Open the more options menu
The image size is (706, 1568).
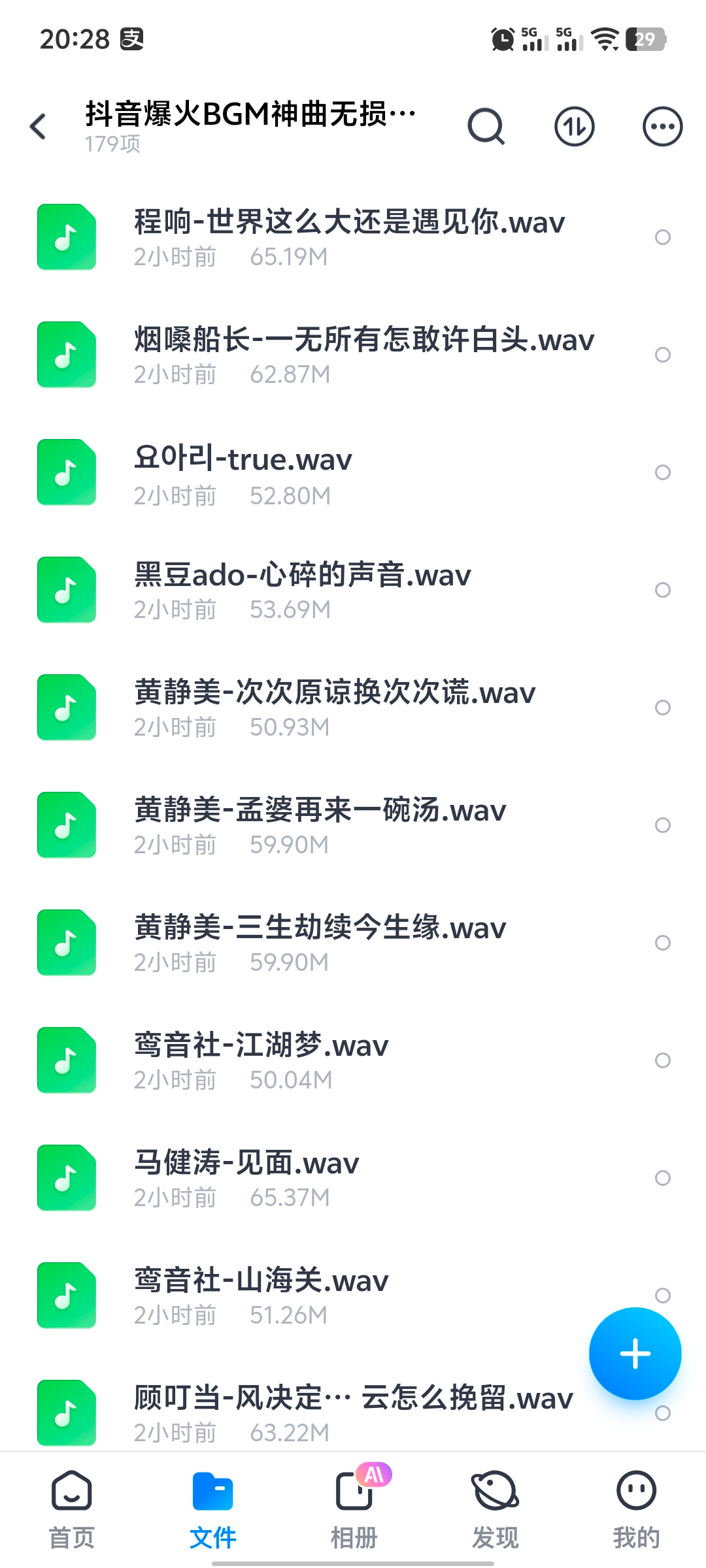pos(662,126)
